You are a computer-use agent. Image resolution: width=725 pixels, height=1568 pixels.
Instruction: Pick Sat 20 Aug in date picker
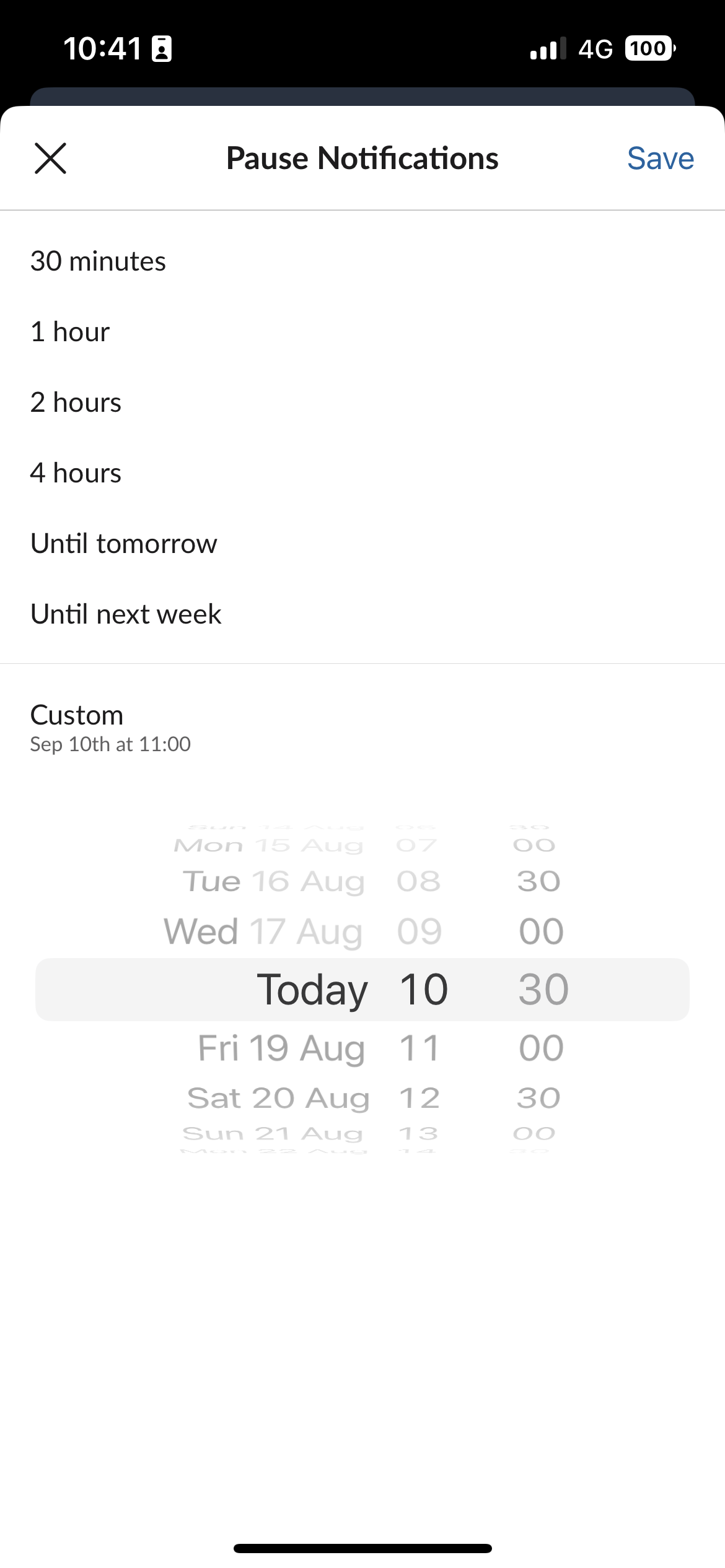click(x=279, y=1098)
